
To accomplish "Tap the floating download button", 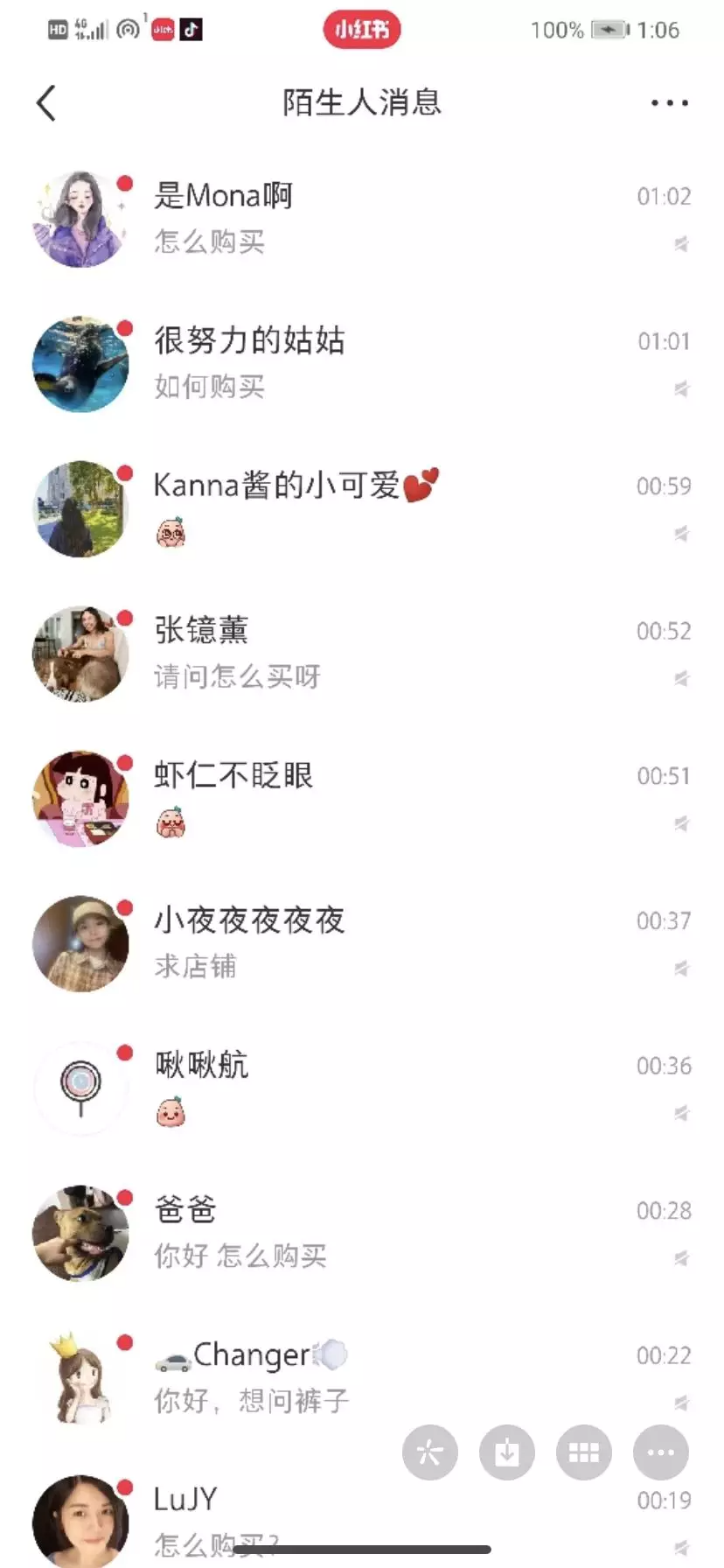I will [507, 1453].
